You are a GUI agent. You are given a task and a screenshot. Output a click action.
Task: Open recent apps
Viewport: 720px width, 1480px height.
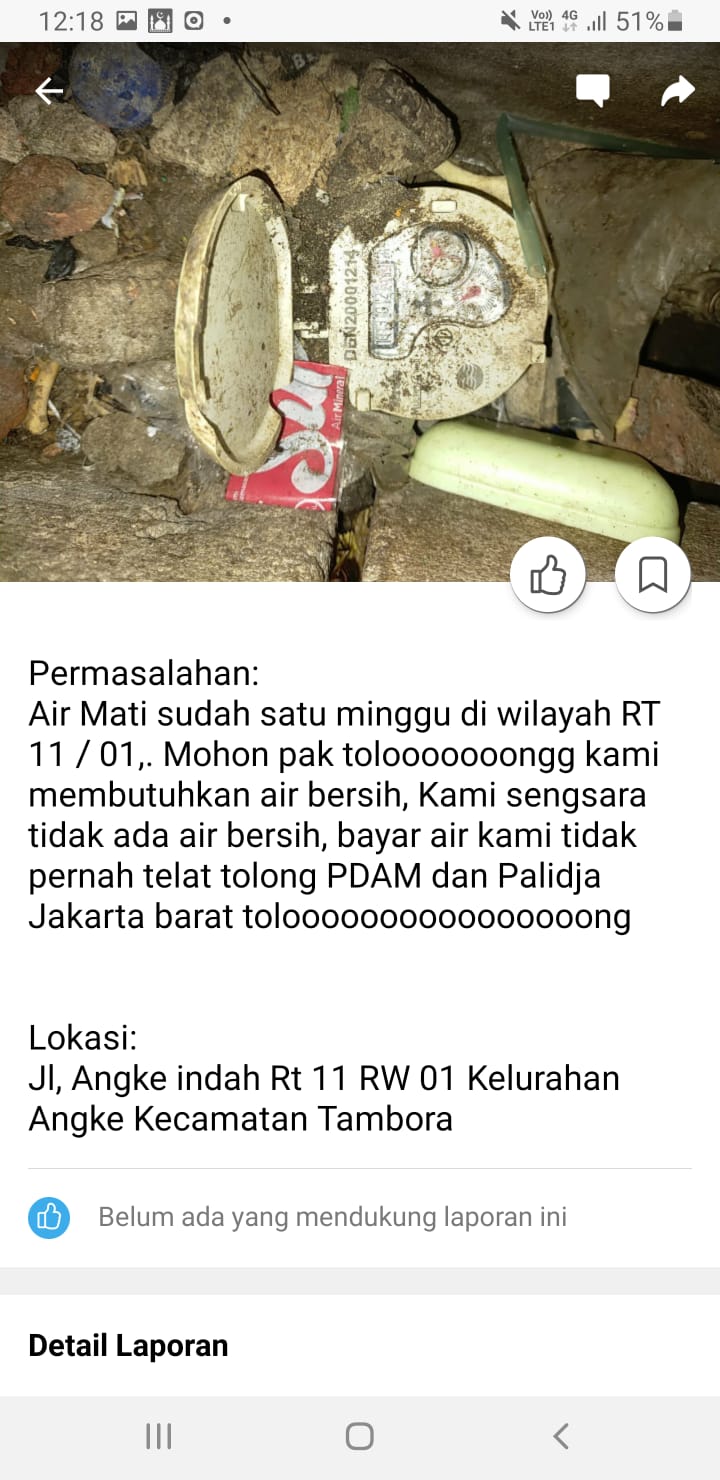coord(159,1437)
